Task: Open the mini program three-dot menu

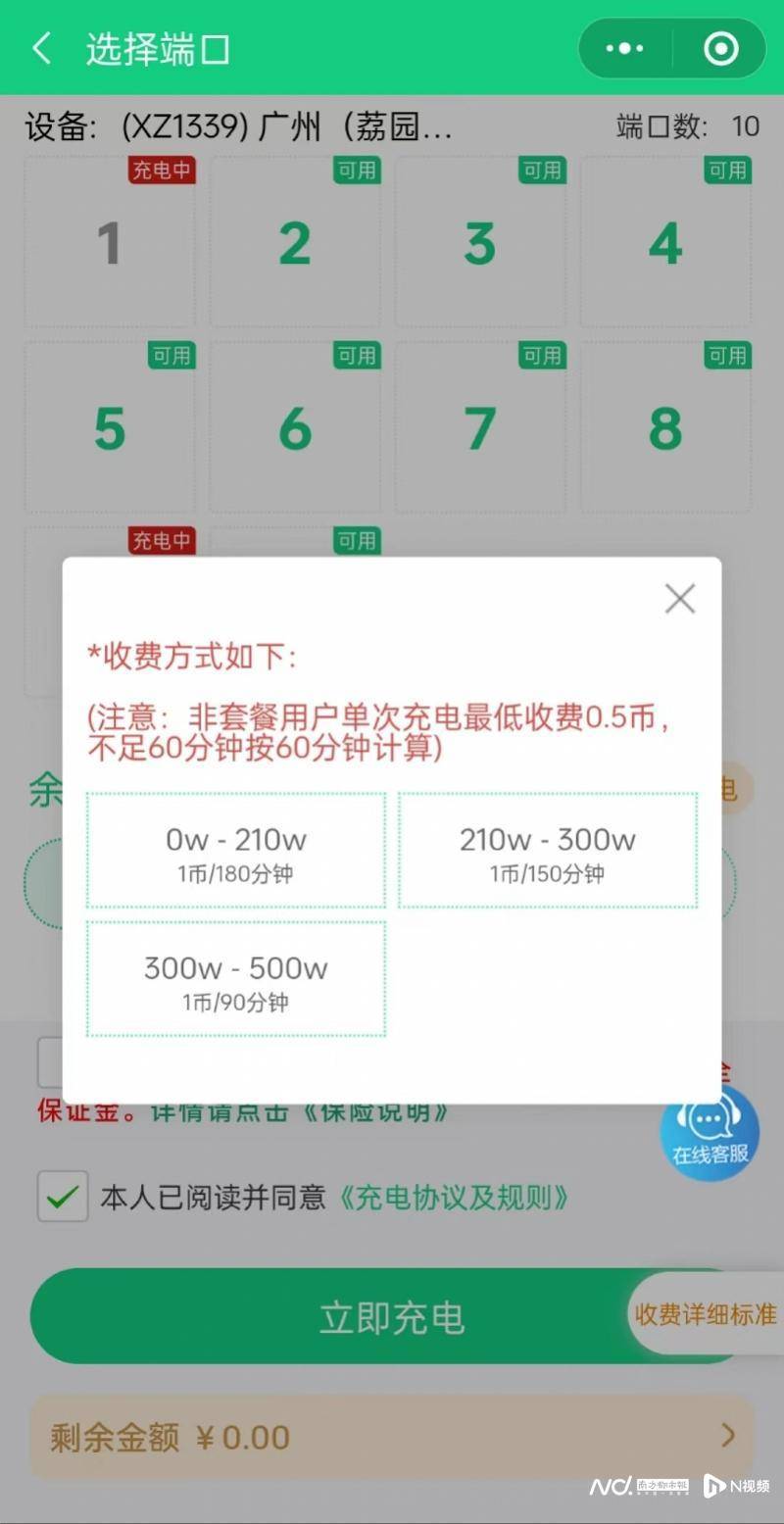Action: click(625, 48)
